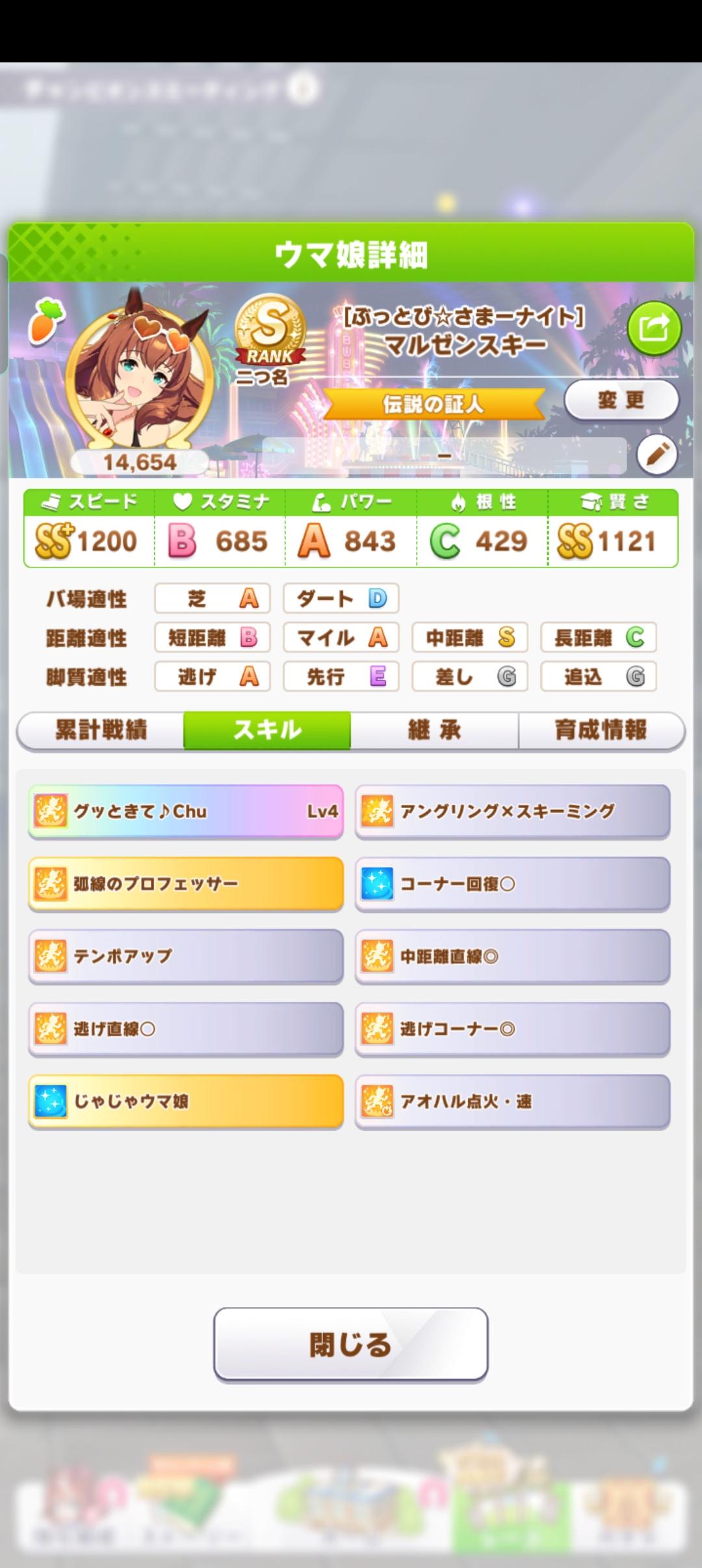This screenshot has height=1568, width=702.
Task: Show details for コーナー回復○
Action: pyautogui.click(x=512, y=883)
